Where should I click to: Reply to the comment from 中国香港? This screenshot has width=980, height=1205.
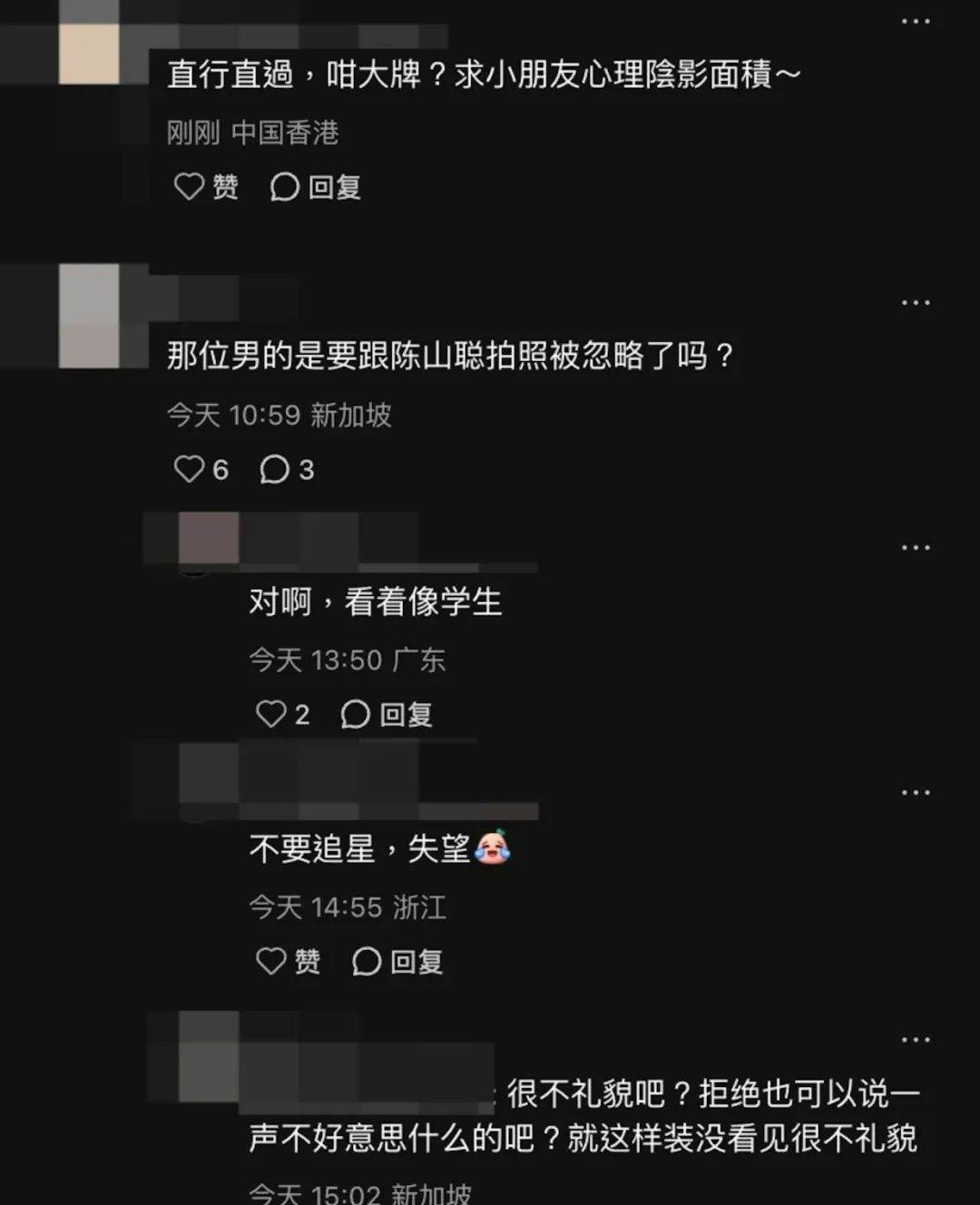click(316, 187)
